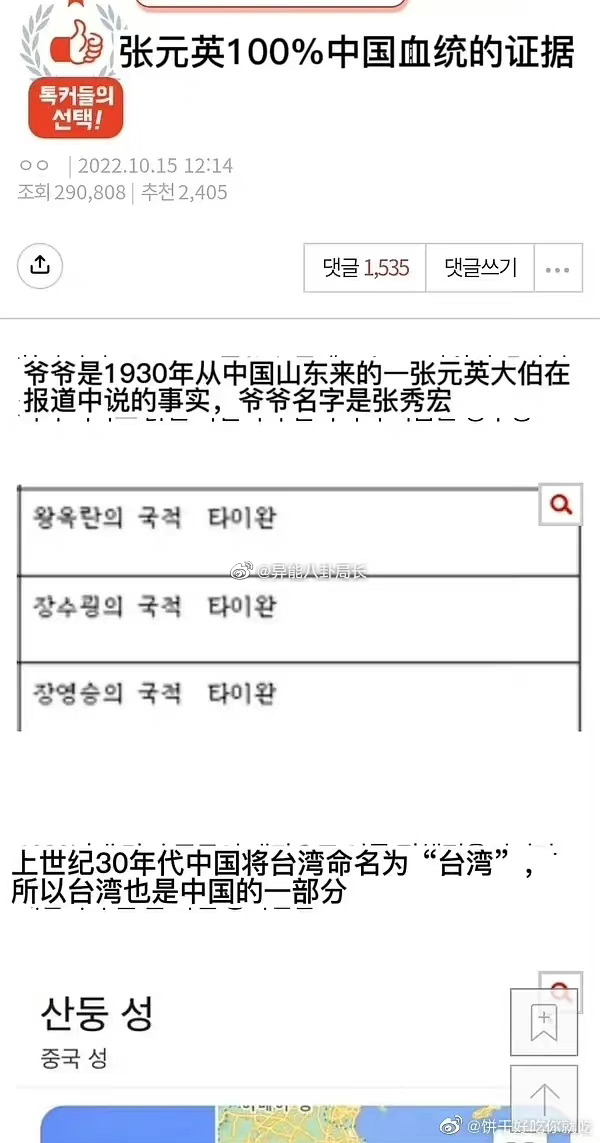
Task: Tap 댓글쓰기 to write a comment
Action: 481,268
